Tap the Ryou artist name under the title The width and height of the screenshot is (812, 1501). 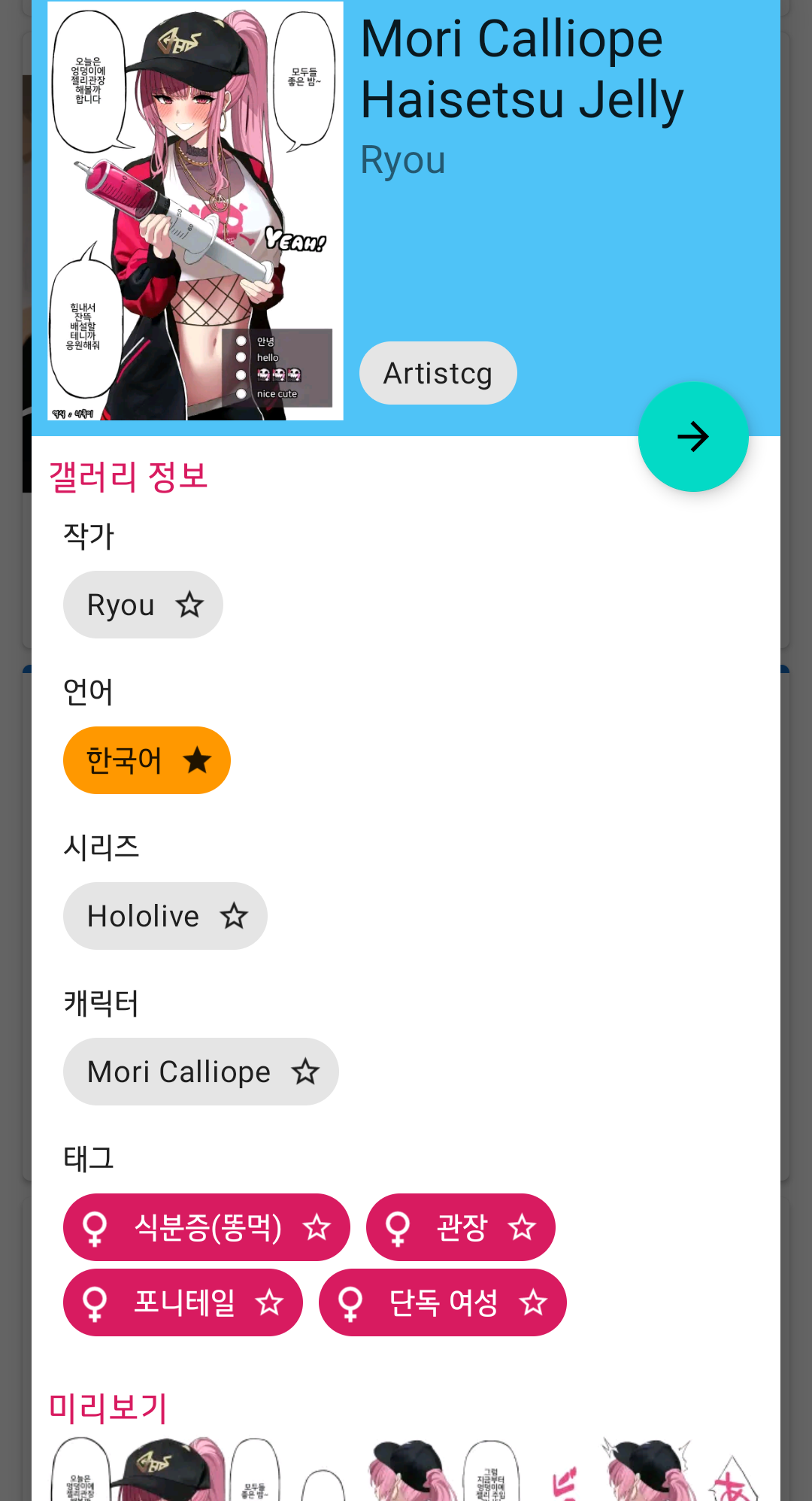[403, 159]
